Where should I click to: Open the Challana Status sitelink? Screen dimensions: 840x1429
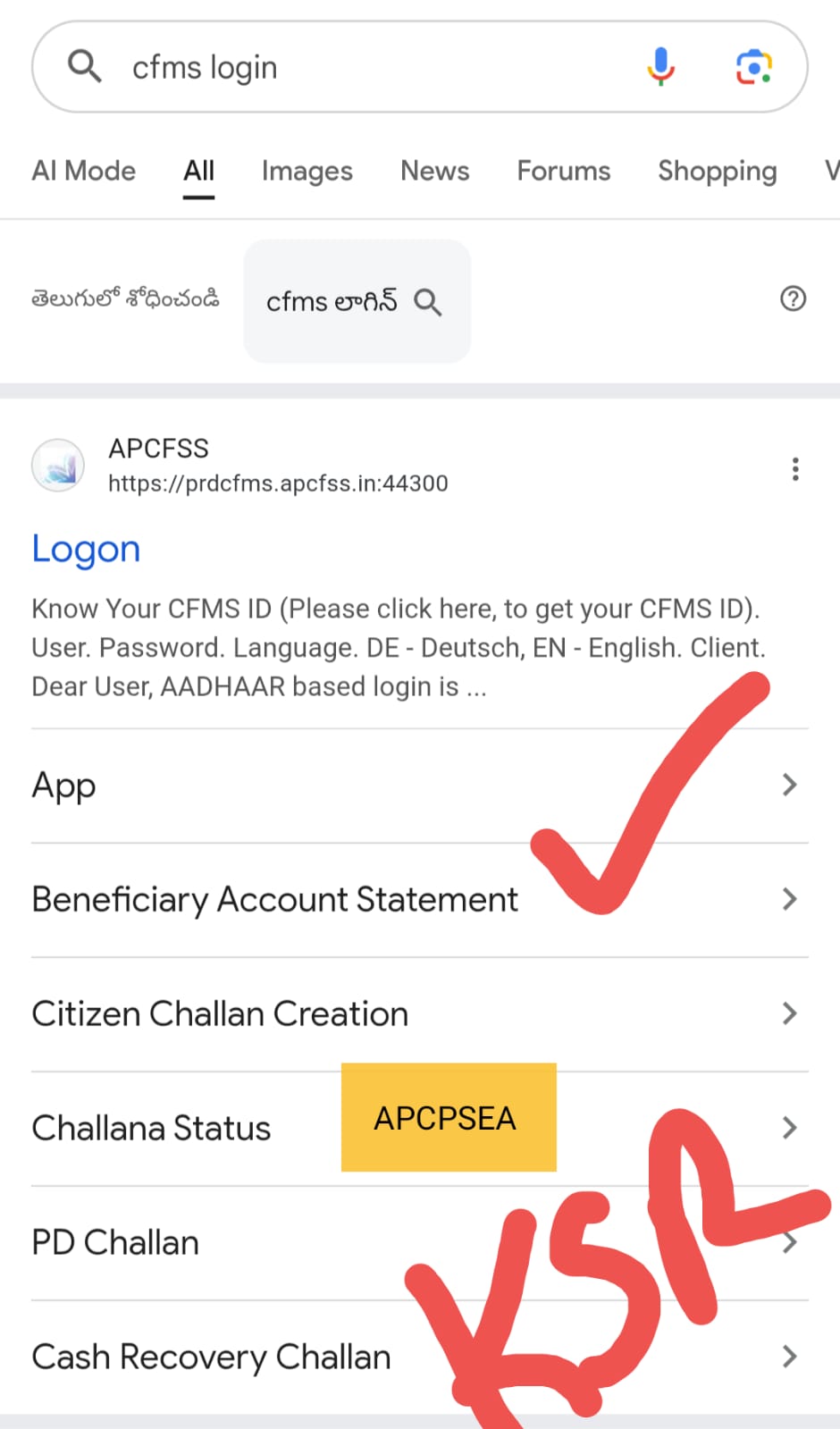151,1128
